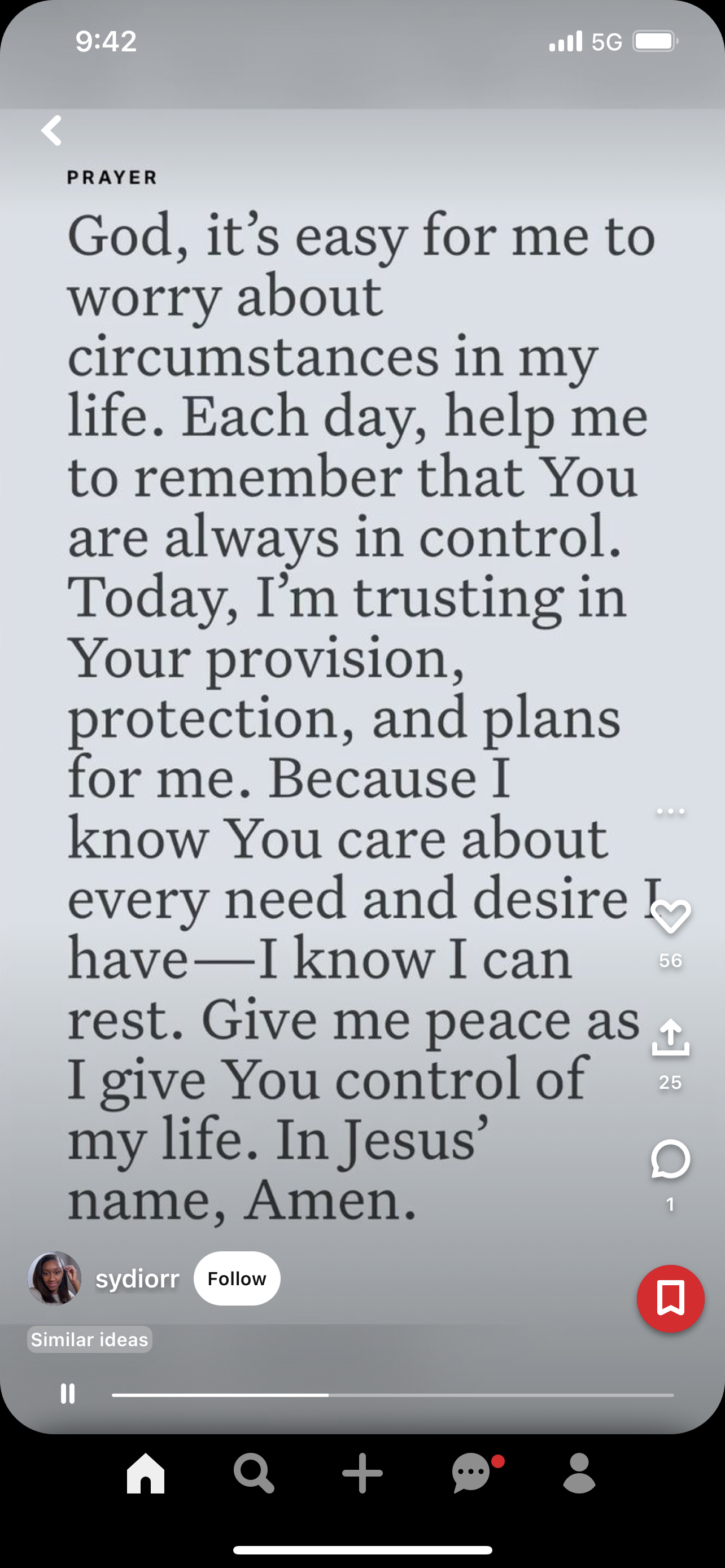This screenshot has width=725, height=1568.
Task: Follow sydiorr
Action: click(237, 1278)
